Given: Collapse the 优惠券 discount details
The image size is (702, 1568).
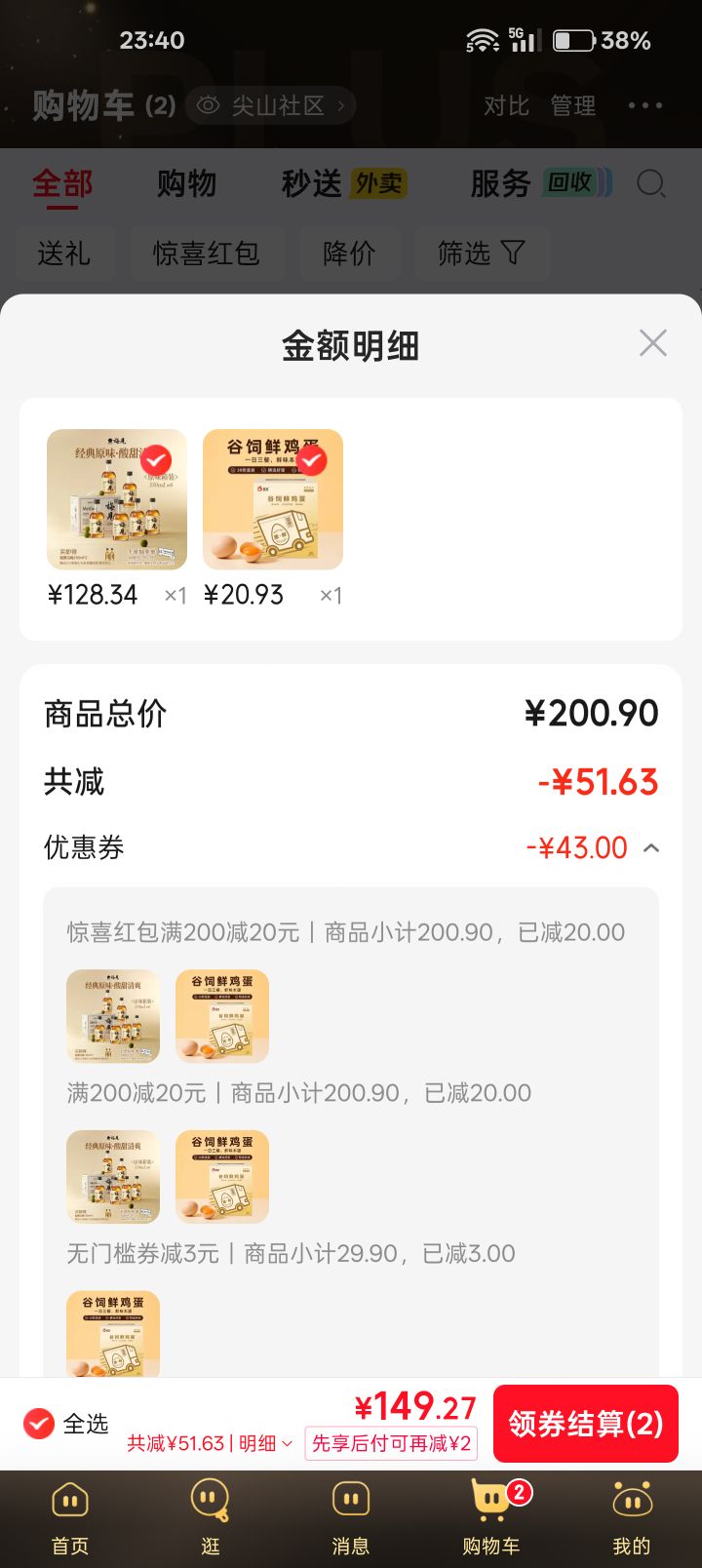Looking at the screenshot, I should click(651, 847).
